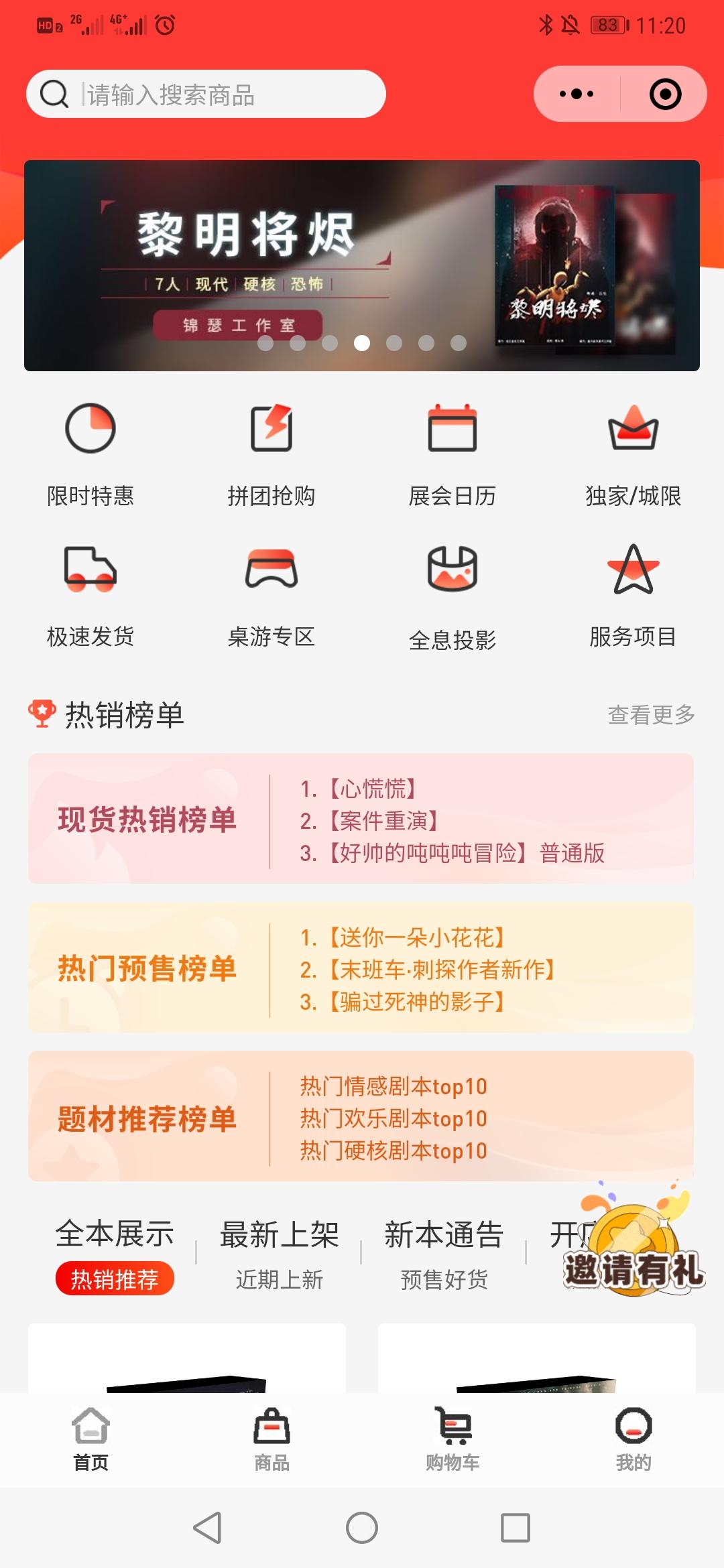Open the 现货热销榜单 card

click(x=361, y=818)
